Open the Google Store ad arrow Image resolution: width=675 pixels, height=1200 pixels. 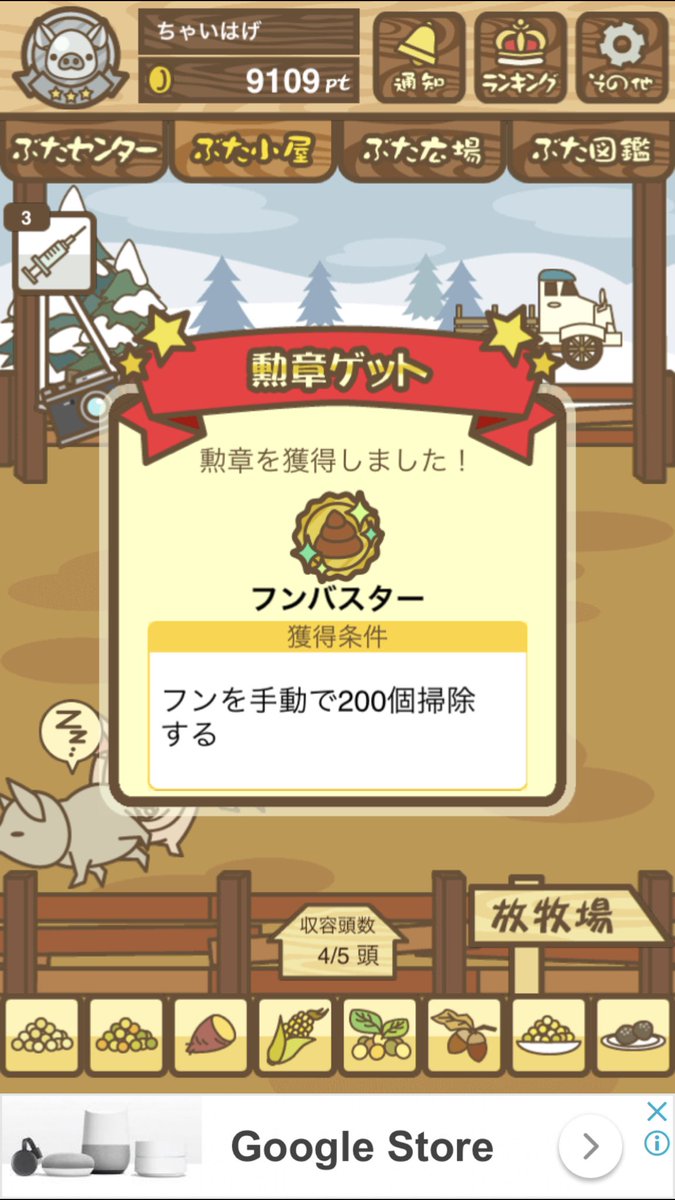pyautogui.click(x=590, y=1146)
